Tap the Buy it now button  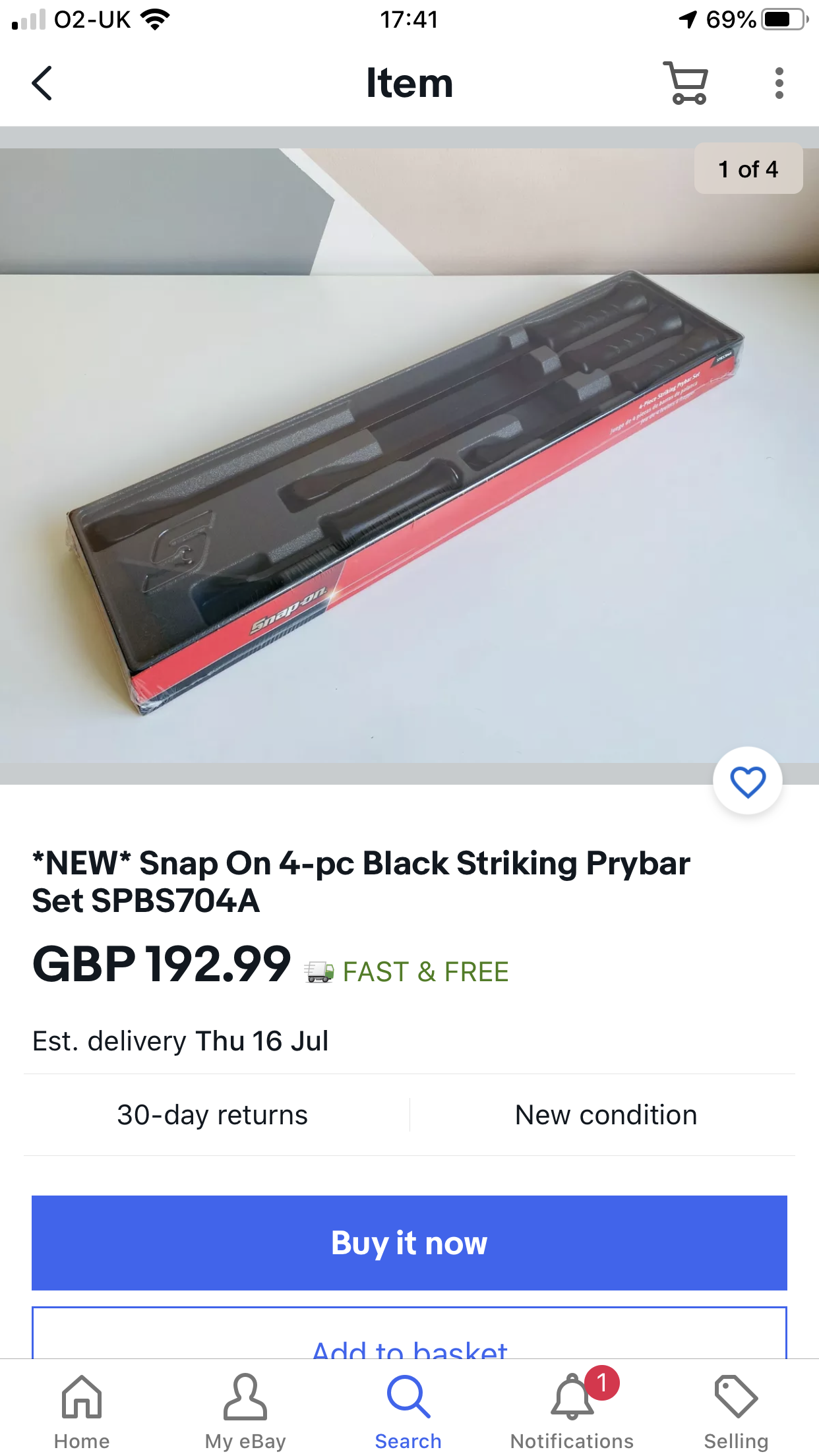[x=409, y=1242]
